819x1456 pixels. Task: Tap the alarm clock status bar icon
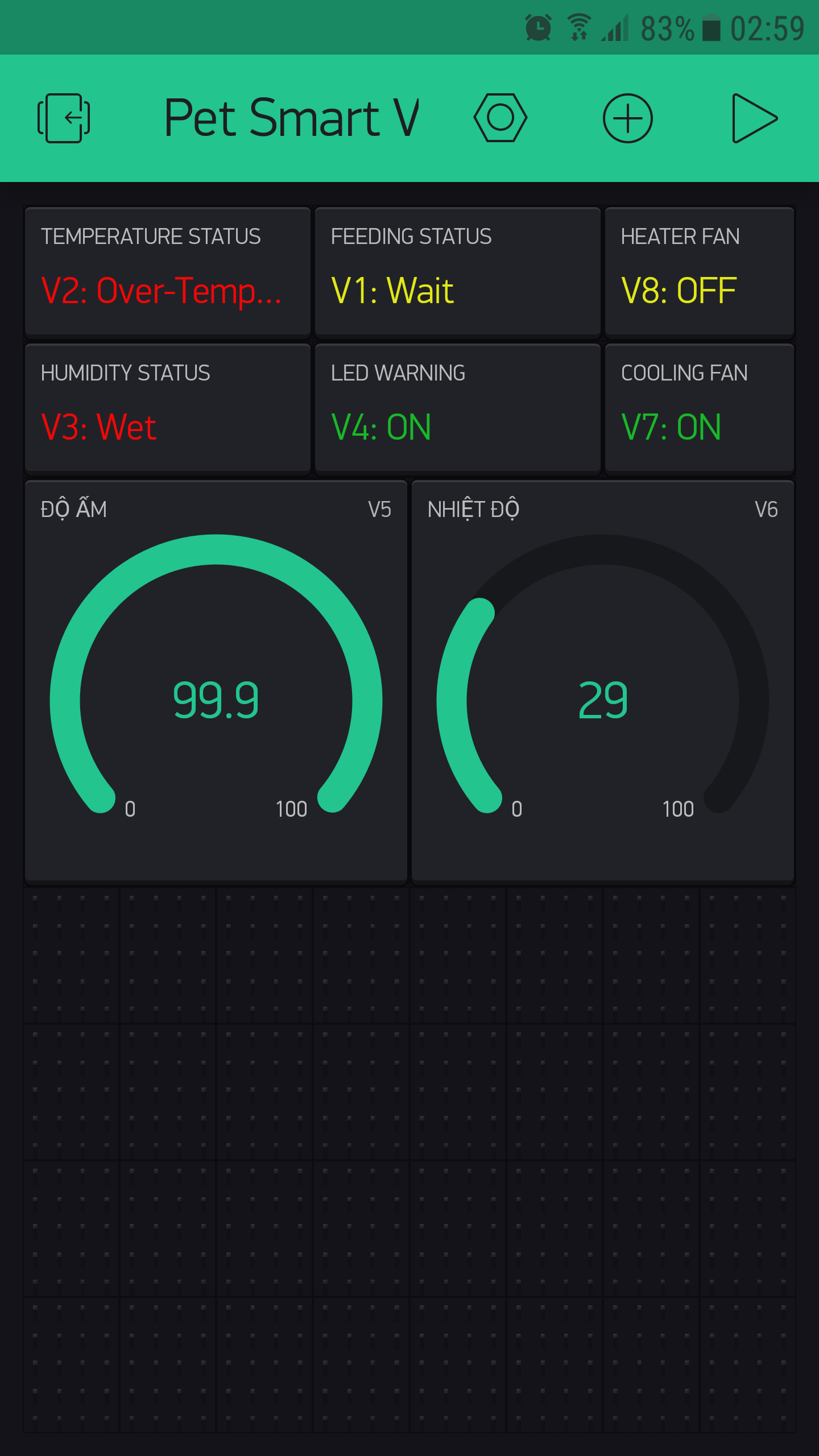tap(538, 26)
